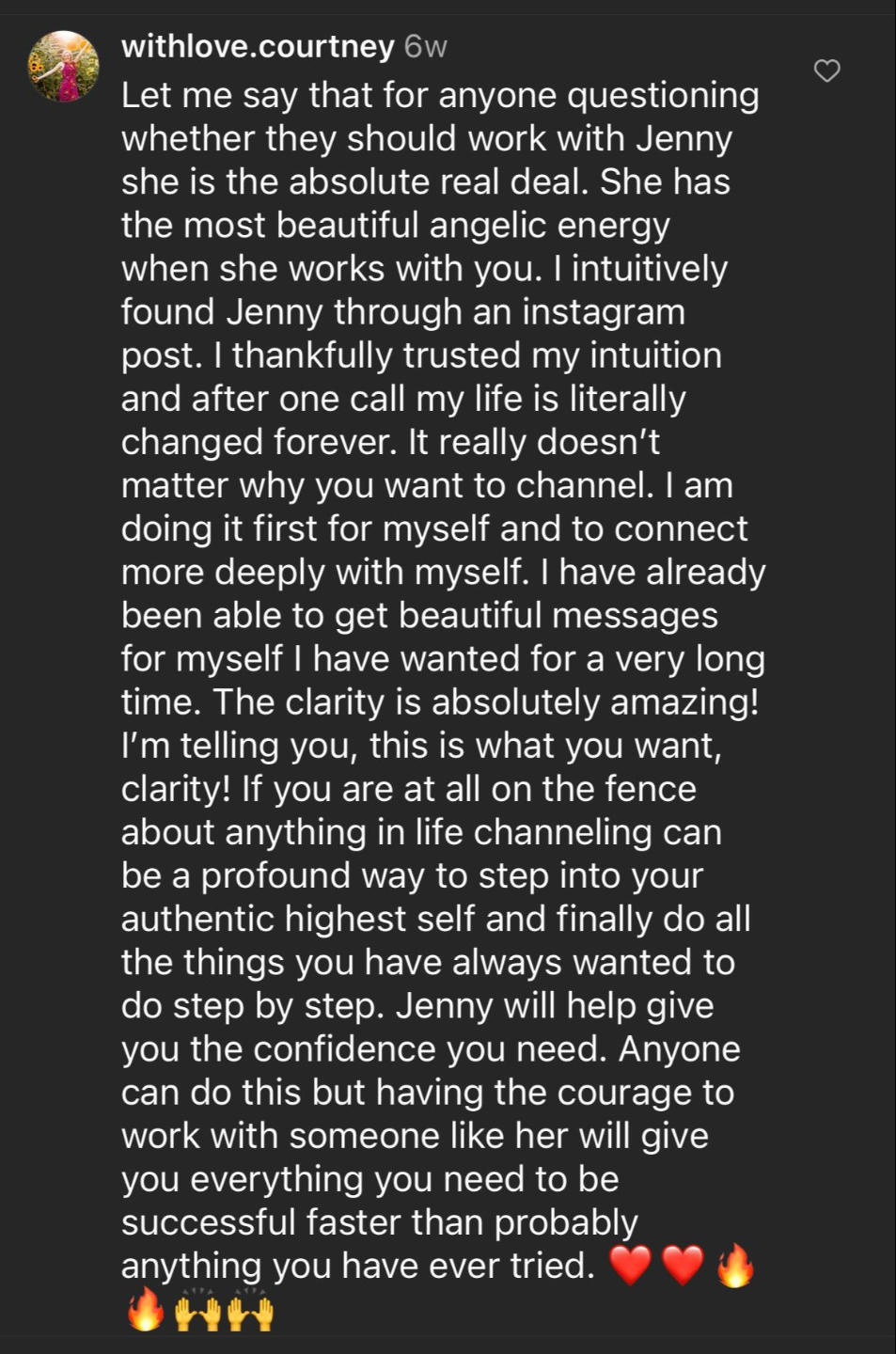Open the withlove.courtney username profile link
The height and width of the screenshot is (1354, 896).
[258, 47]
